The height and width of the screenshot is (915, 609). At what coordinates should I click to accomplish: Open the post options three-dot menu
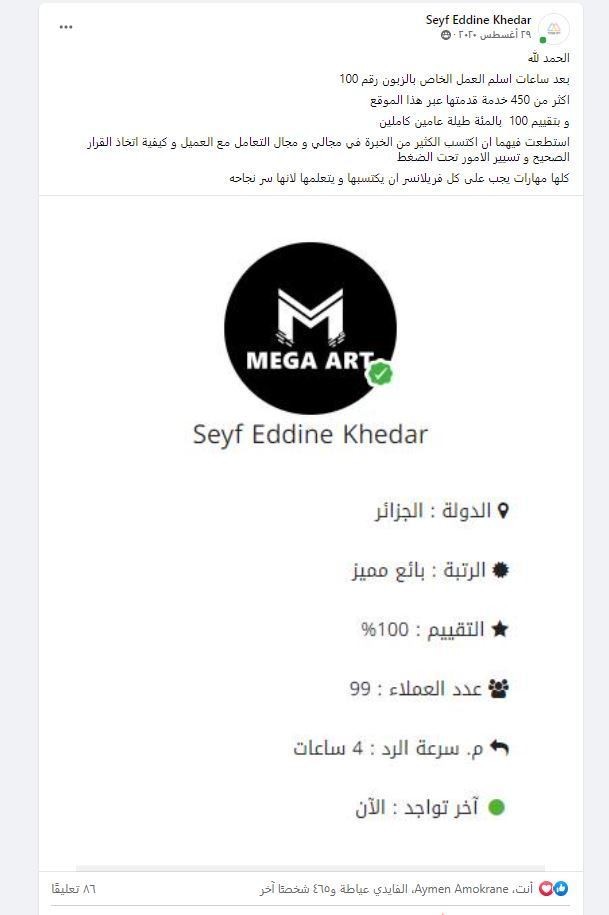pyautogui.click(x=66, y=27)
